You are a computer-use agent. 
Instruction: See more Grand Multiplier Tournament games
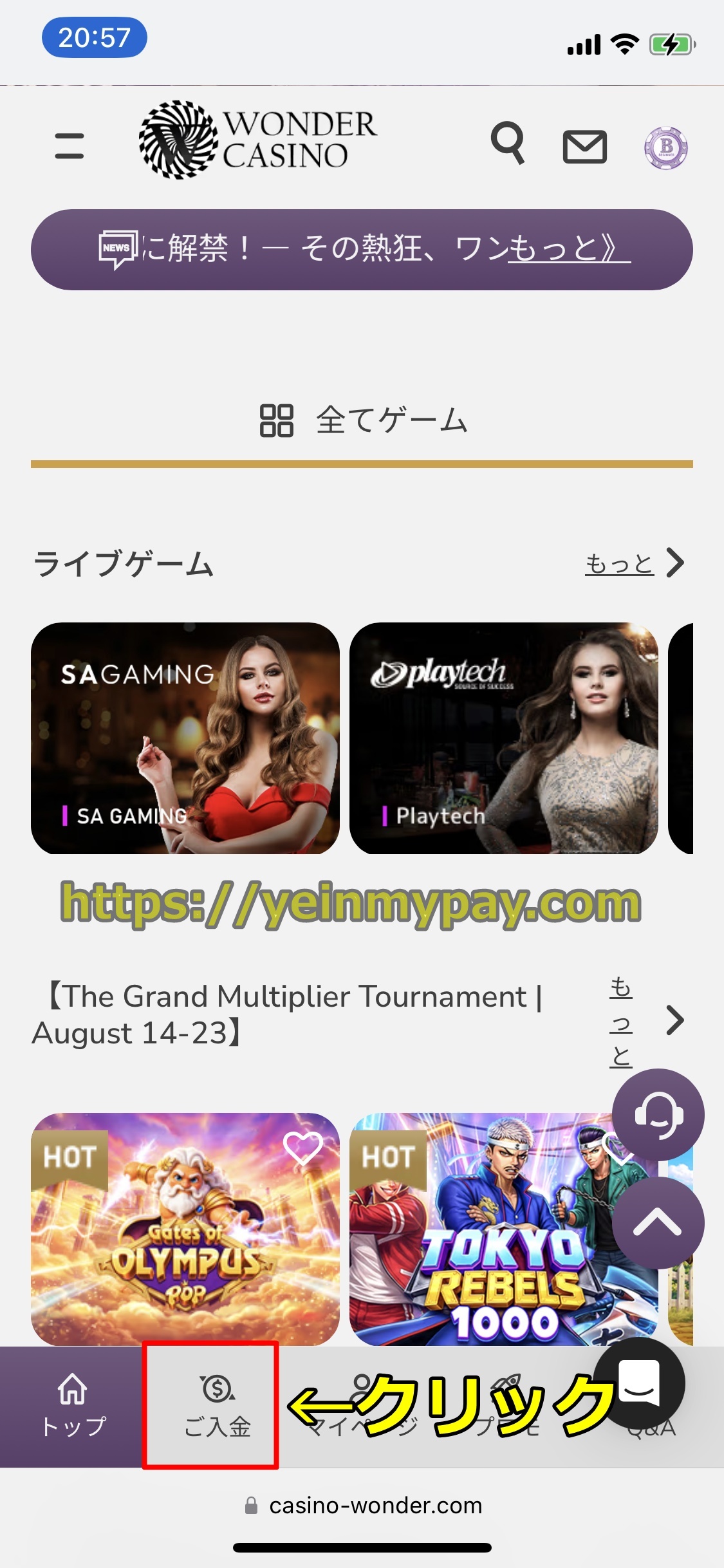pos(646,1020)
